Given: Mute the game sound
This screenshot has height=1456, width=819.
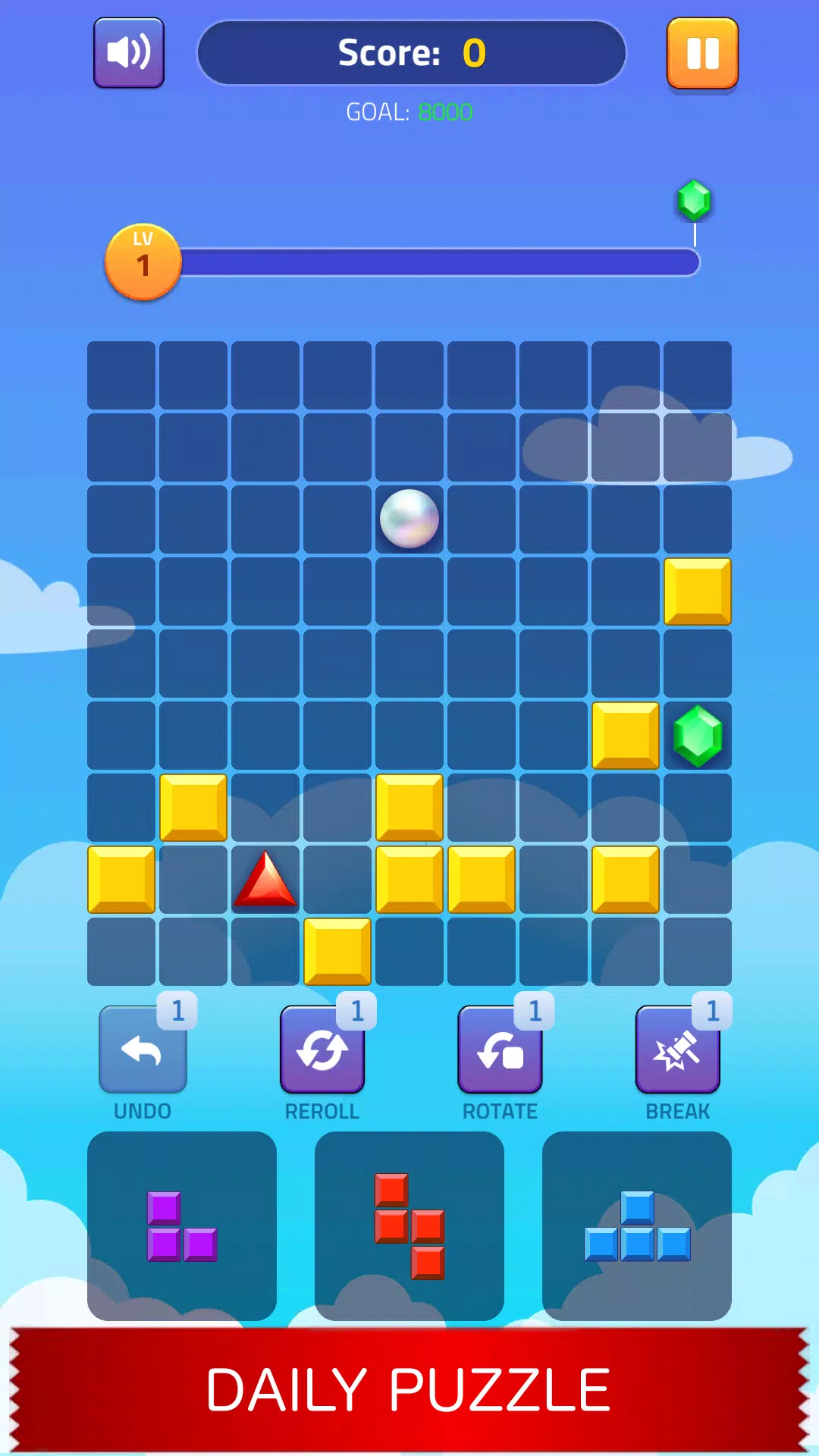Looking at the screenshot, I should [x=128, y=53].
